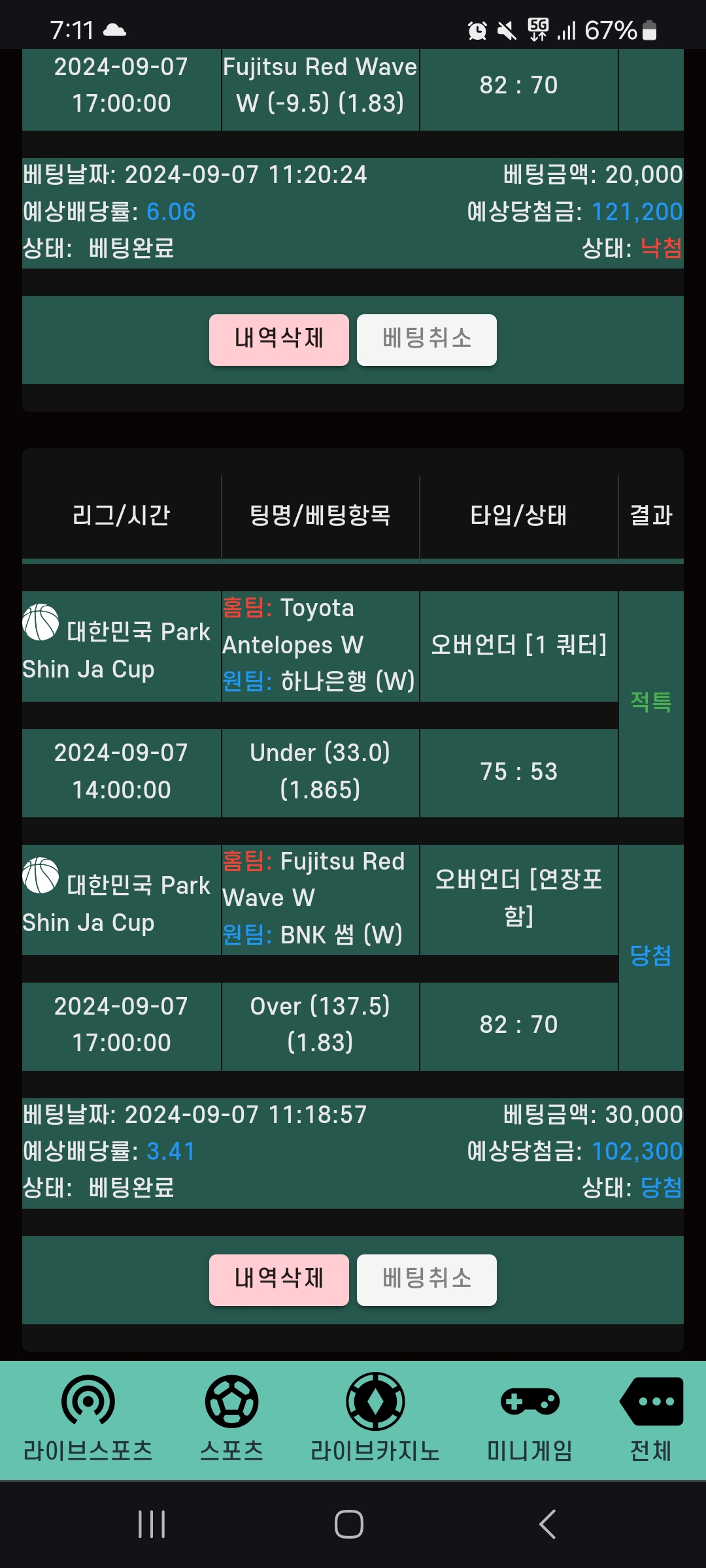The height and width of the screenshot is (1568, 706).
Task: Go back with the system back button
Action: (548, 1524)
